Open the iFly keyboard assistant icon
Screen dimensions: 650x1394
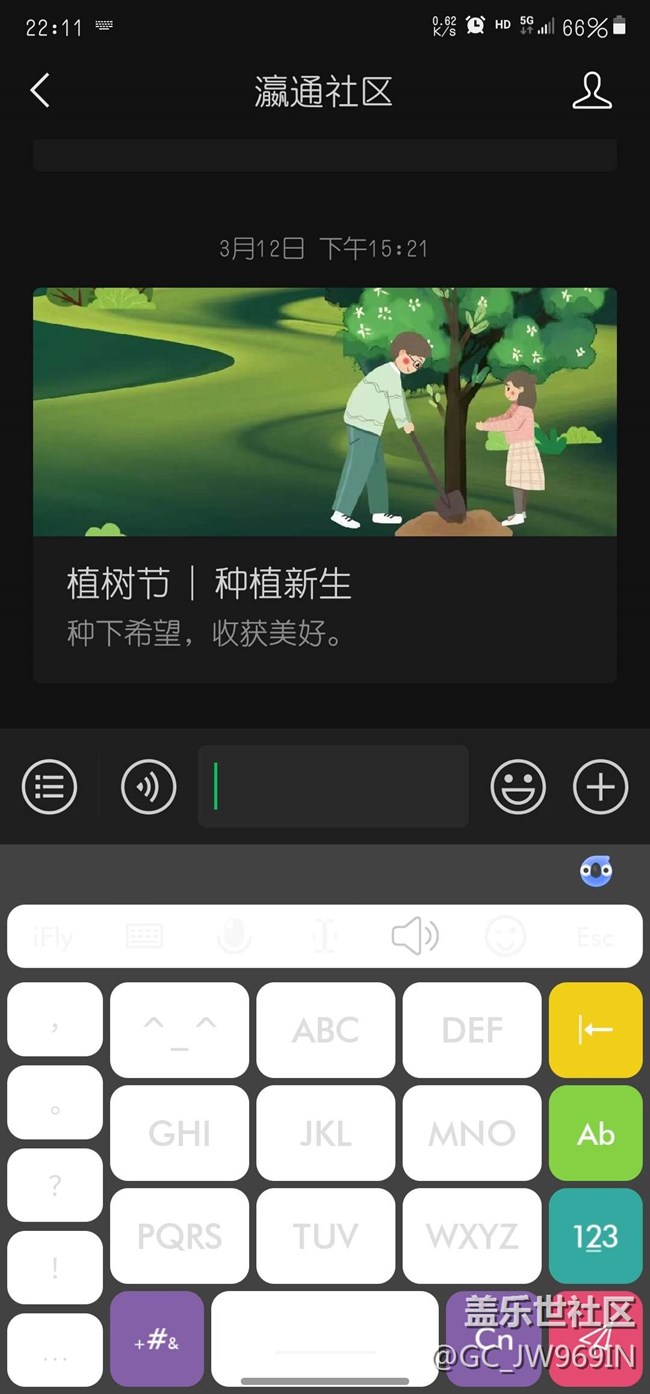click(x=596, y=871)
